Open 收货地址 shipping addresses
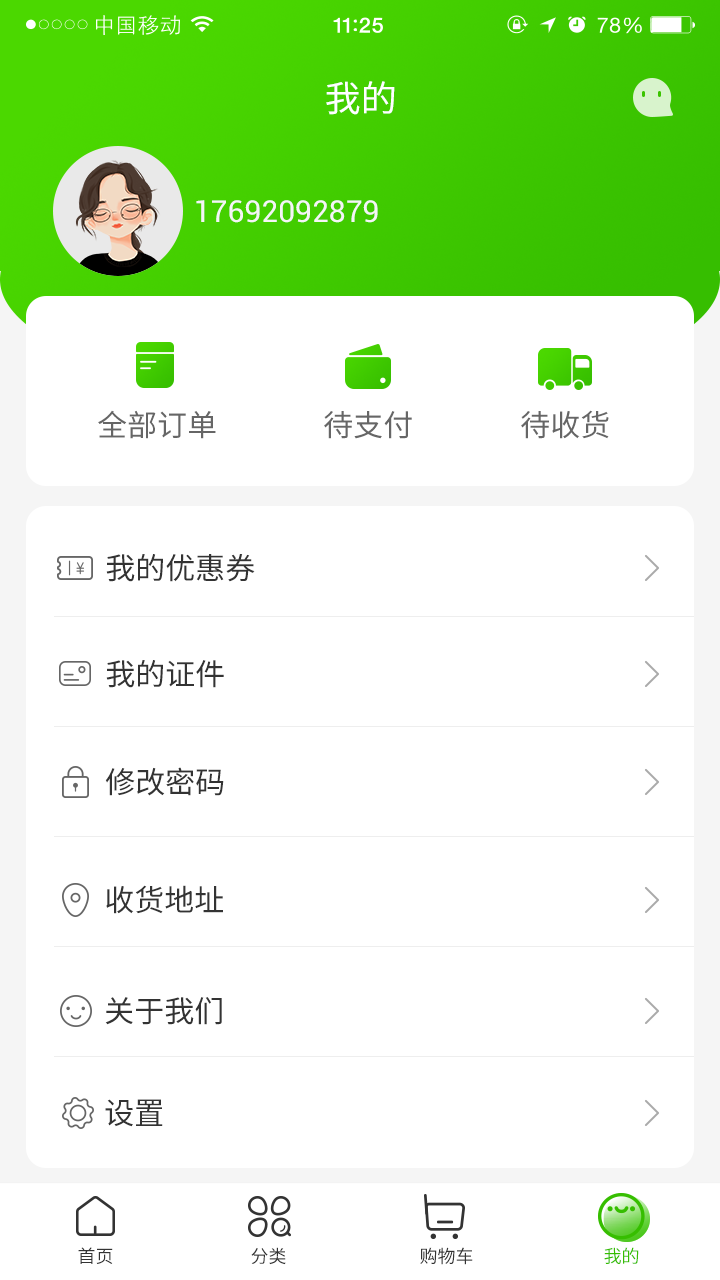Image resolution: width=720 pixels, height=1280 pixels. tap(360, 900)
